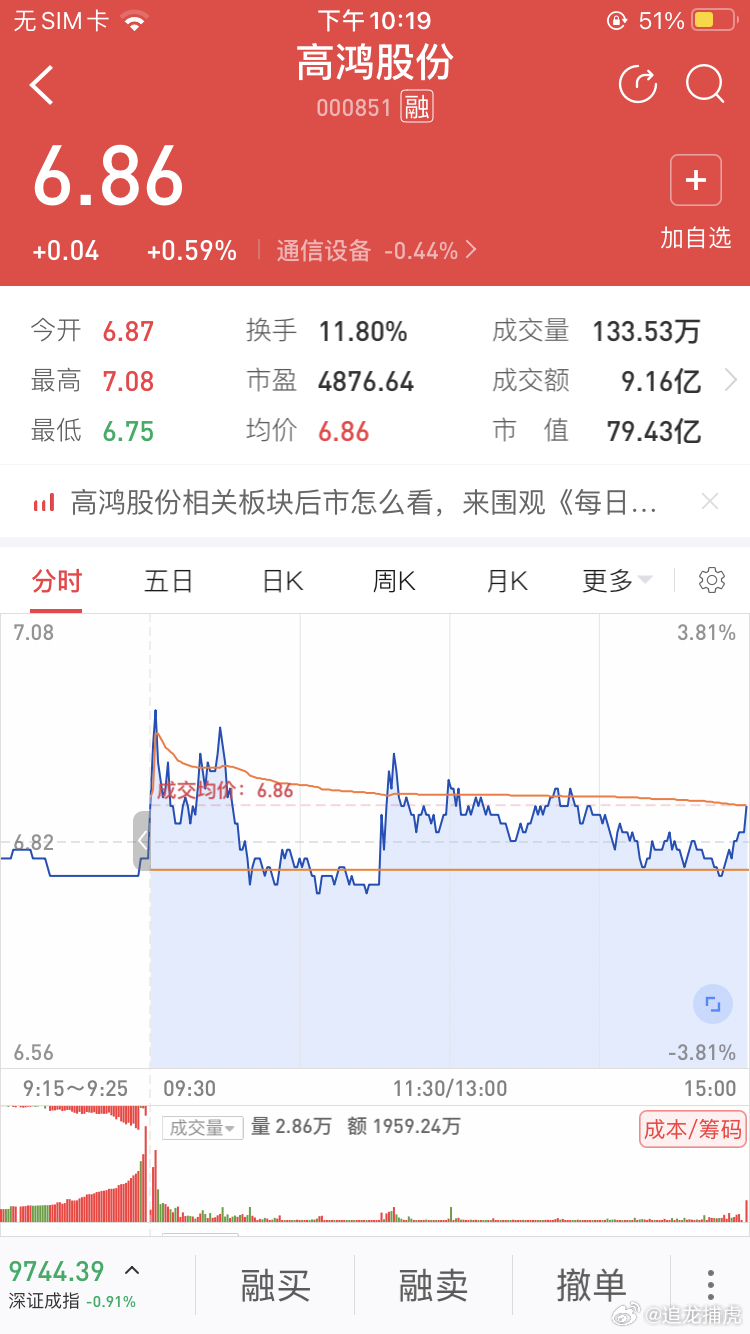Open stock search magnifier

705,85
